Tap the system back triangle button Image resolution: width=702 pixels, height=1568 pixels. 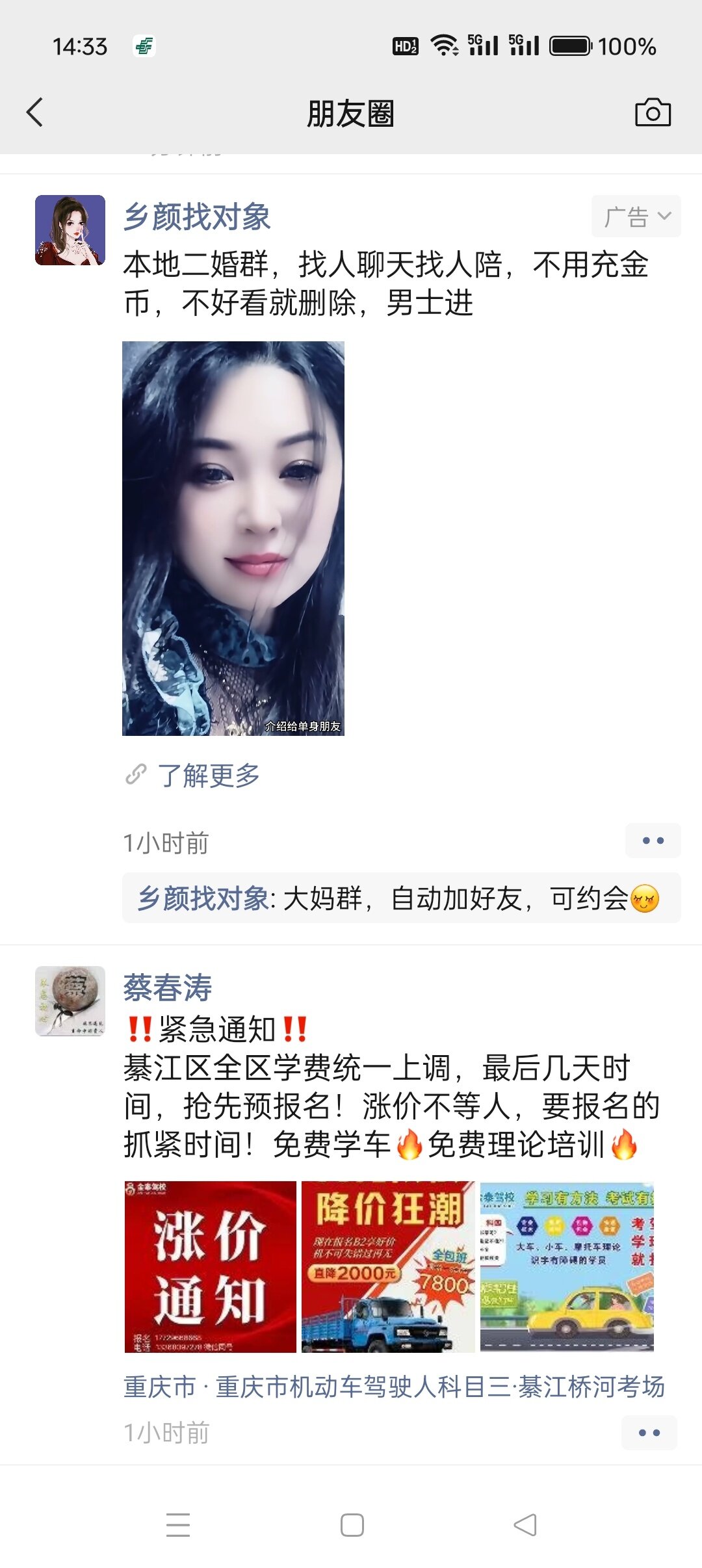[525, 1525]
